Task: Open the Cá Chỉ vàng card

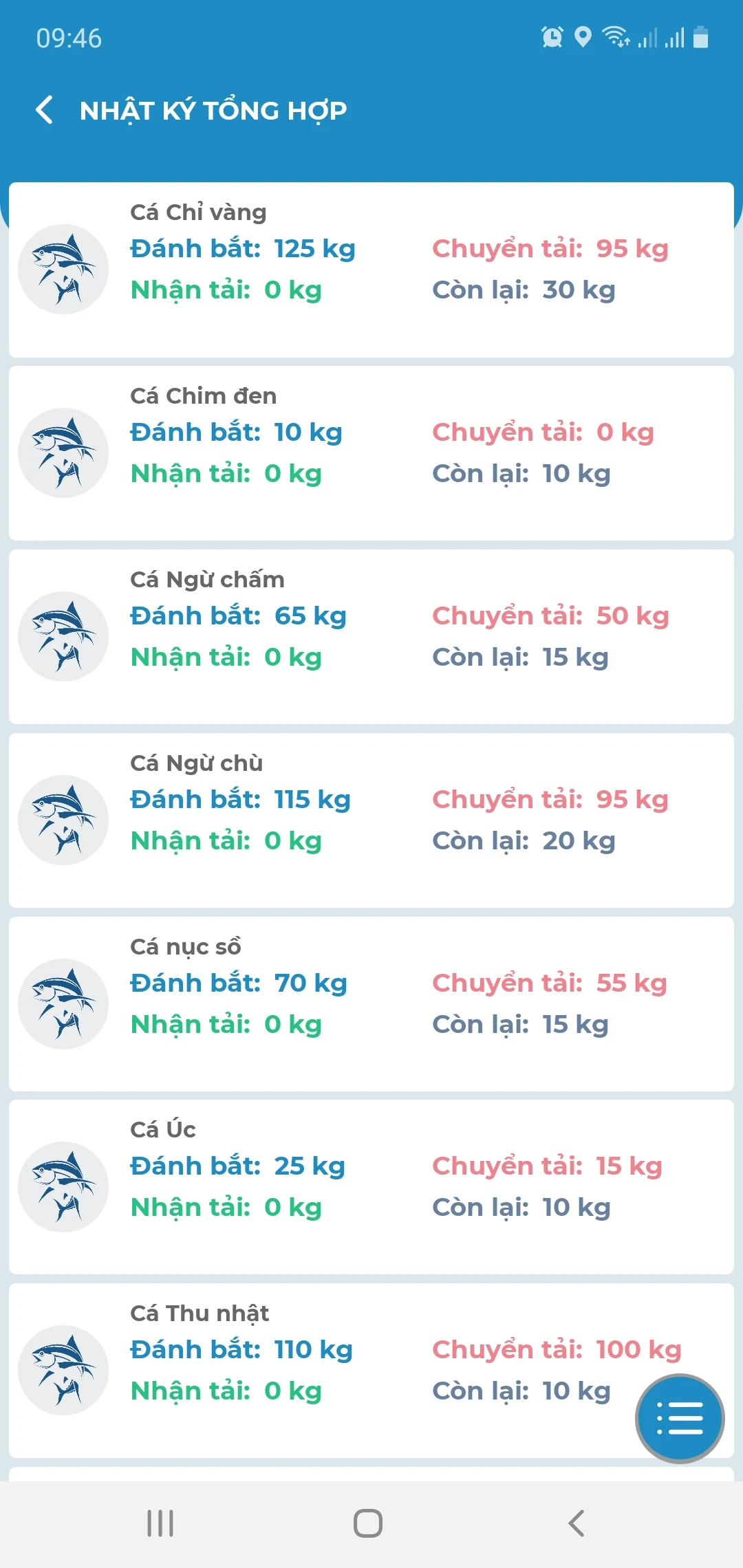Action: point(371,270)
